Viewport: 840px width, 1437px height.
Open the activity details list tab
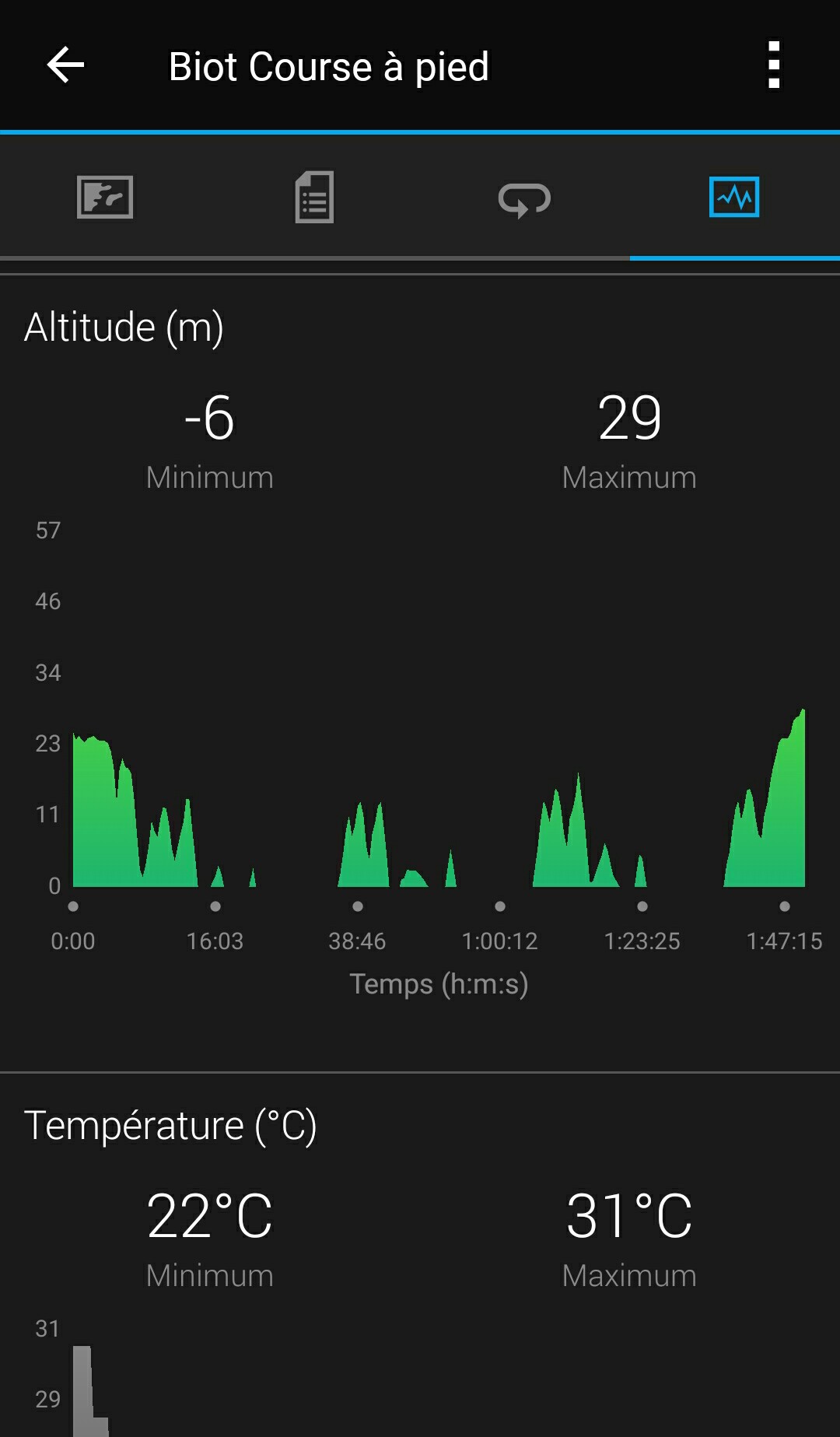(x=314, y=197)
